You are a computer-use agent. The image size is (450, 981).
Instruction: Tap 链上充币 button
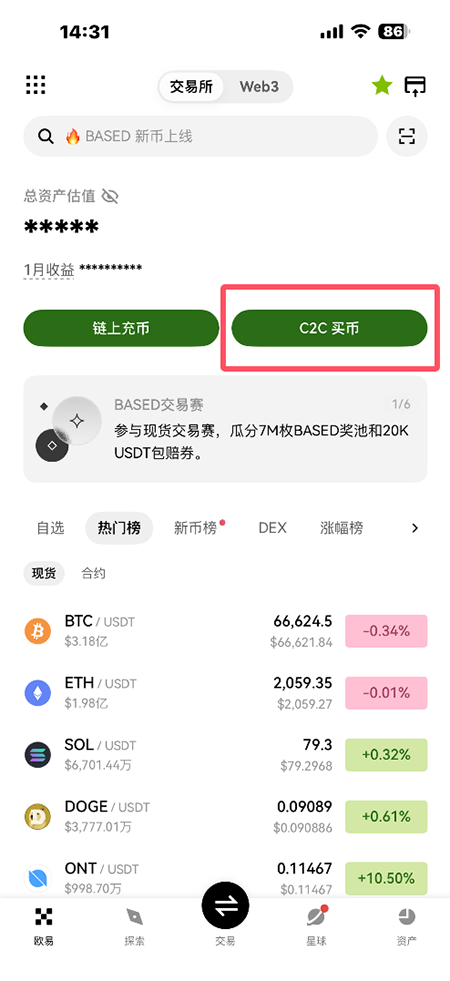pyautogui.click(x=121, y=328)
